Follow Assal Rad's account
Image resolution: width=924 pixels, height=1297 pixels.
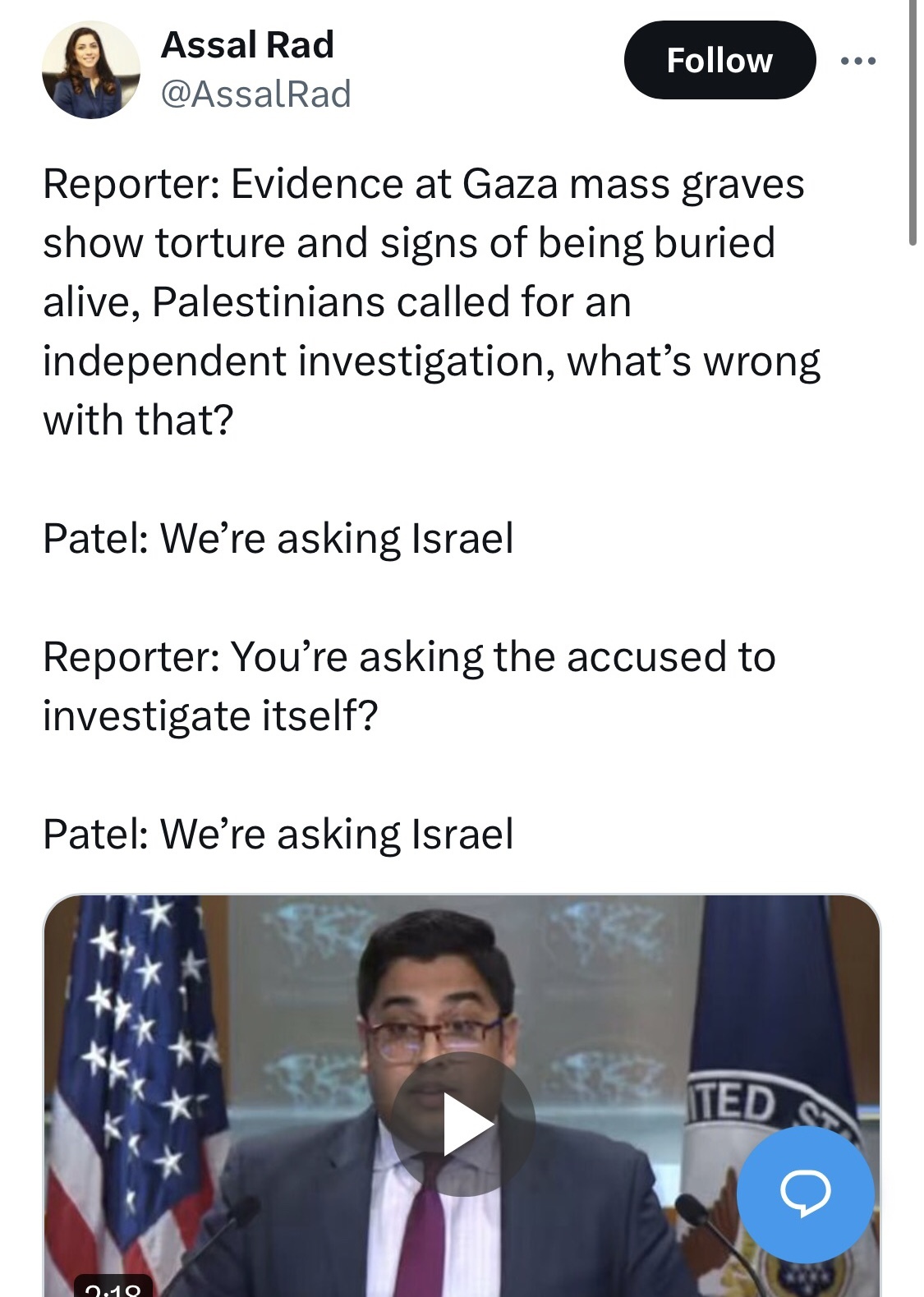click(x=719, y=60)
